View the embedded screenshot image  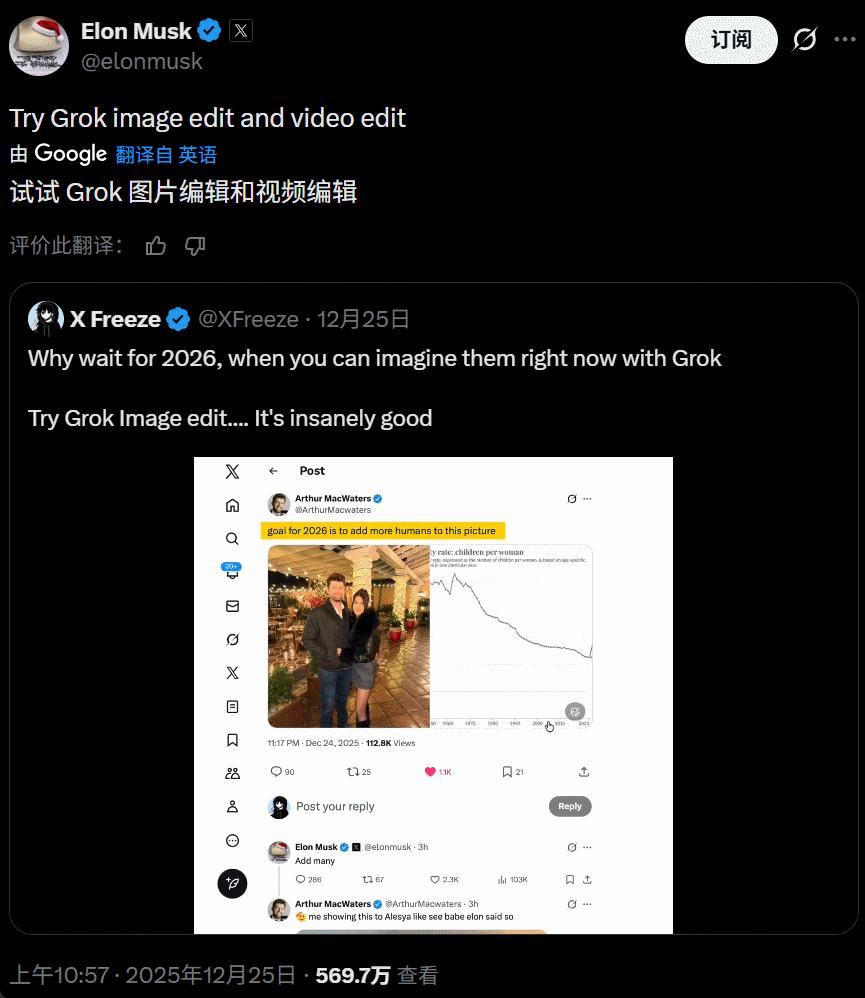click(x=433, y=695)
